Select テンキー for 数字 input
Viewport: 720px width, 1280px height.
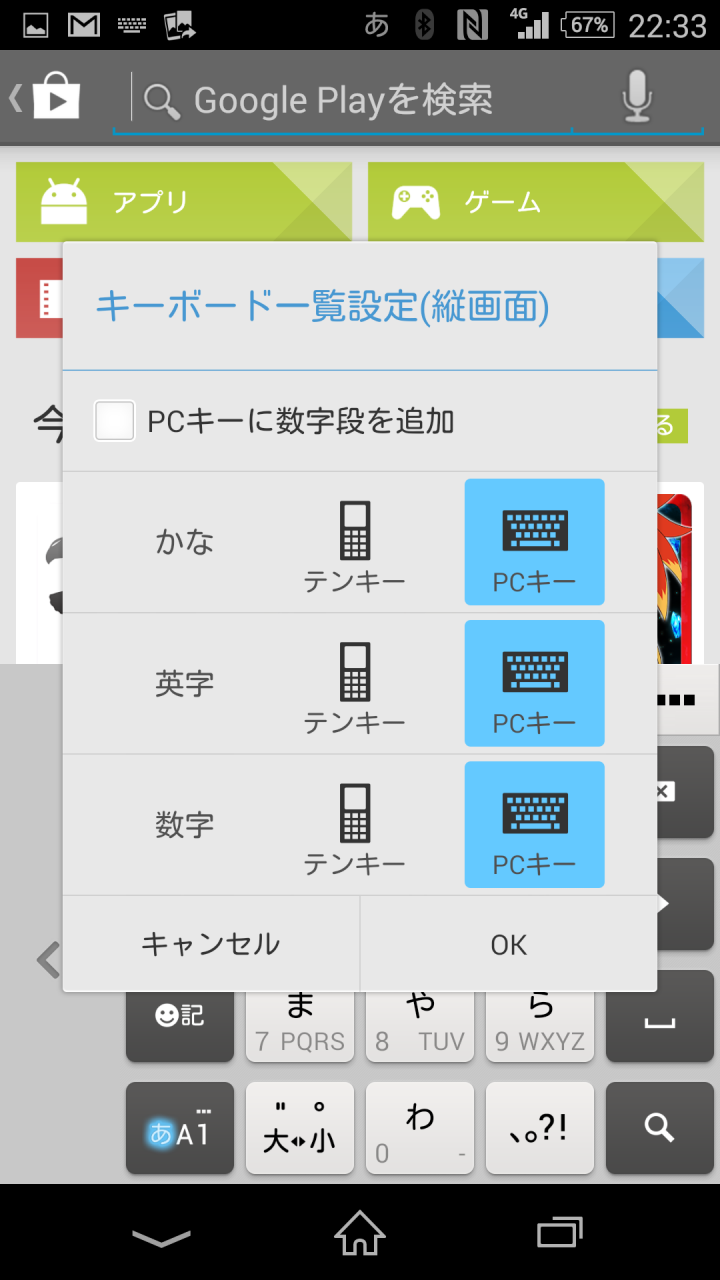tap(354, 825)
